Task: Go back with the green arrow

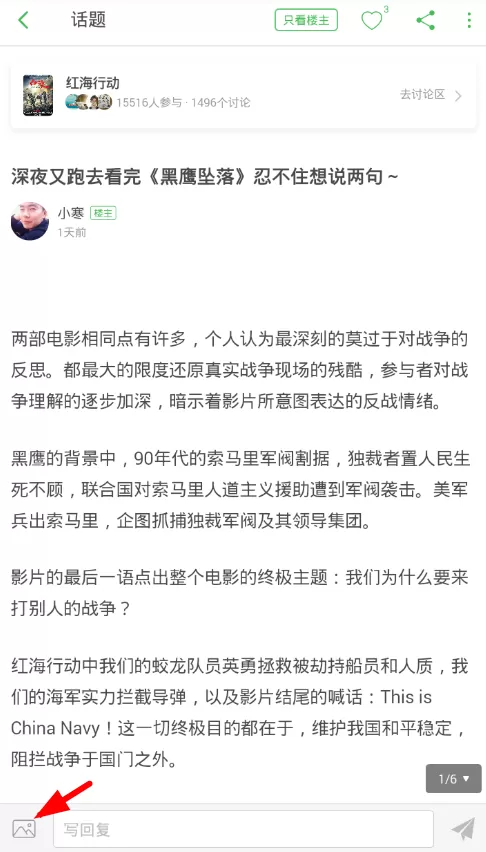Action: (23, 21)
